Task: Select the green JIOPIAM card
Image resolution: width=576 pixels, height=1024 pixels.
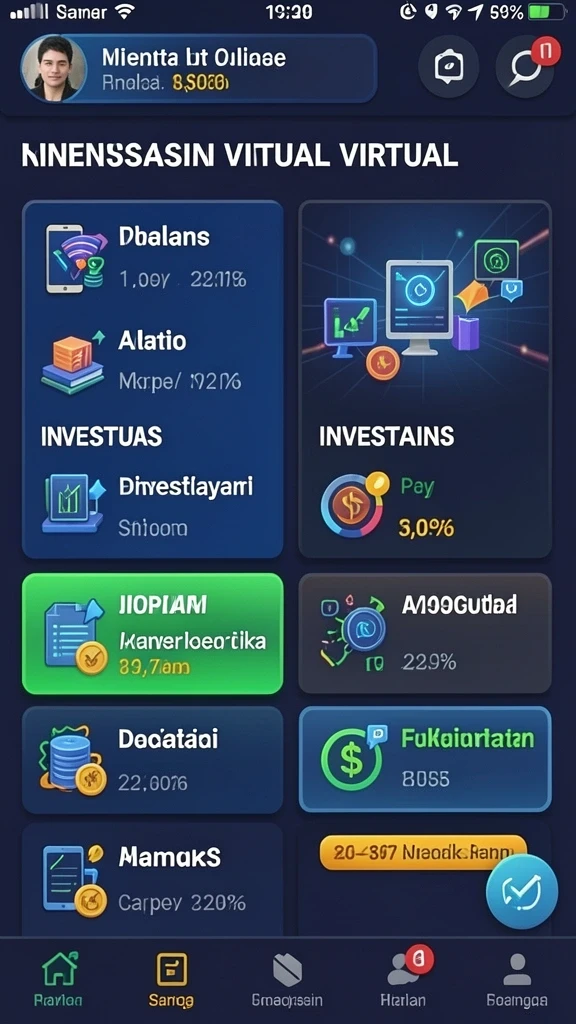Action: pos(153,633)
